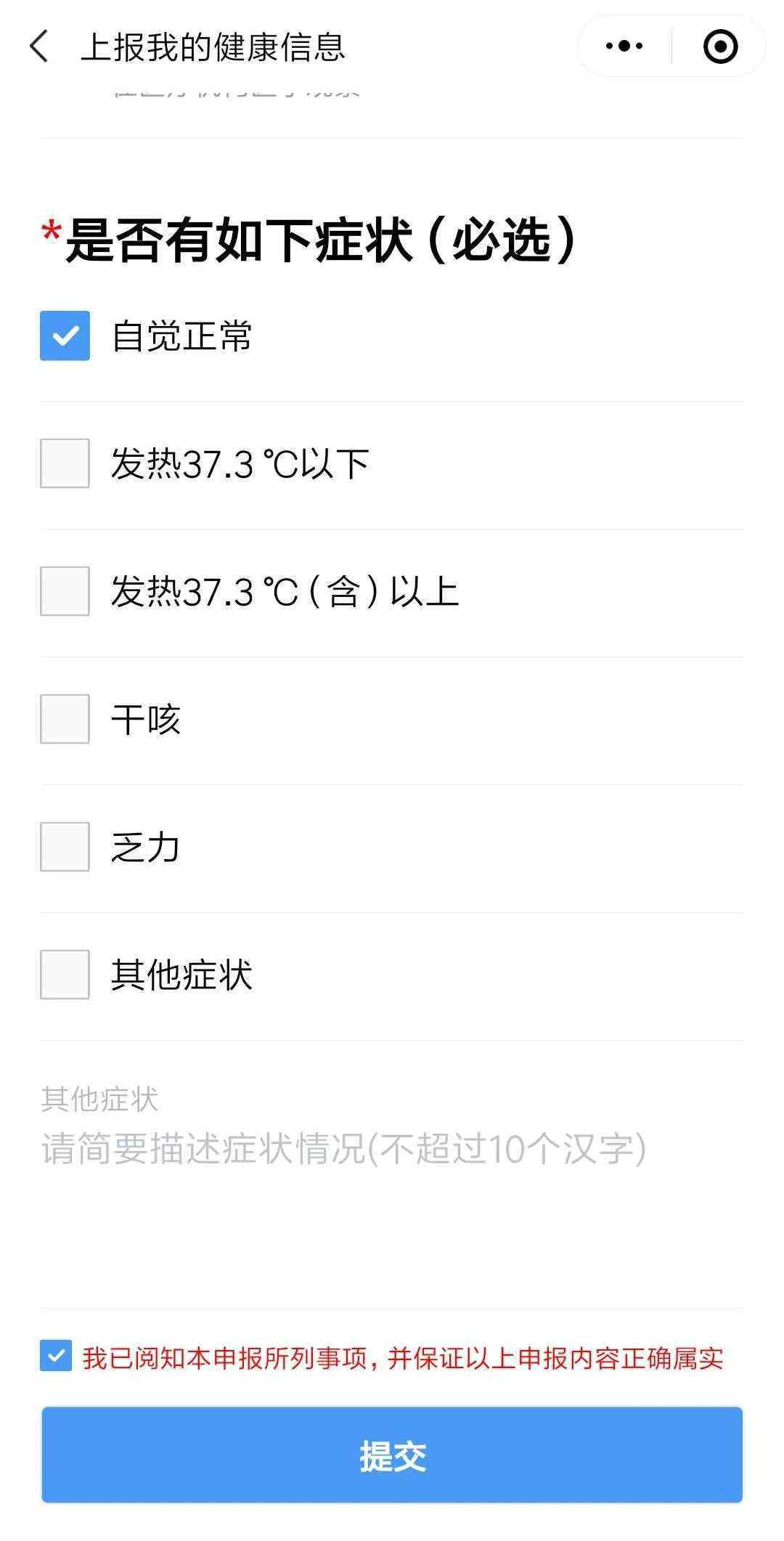
Task: Uncheck the 自觉正常 checkbox
Action: [x=65, y=336]
